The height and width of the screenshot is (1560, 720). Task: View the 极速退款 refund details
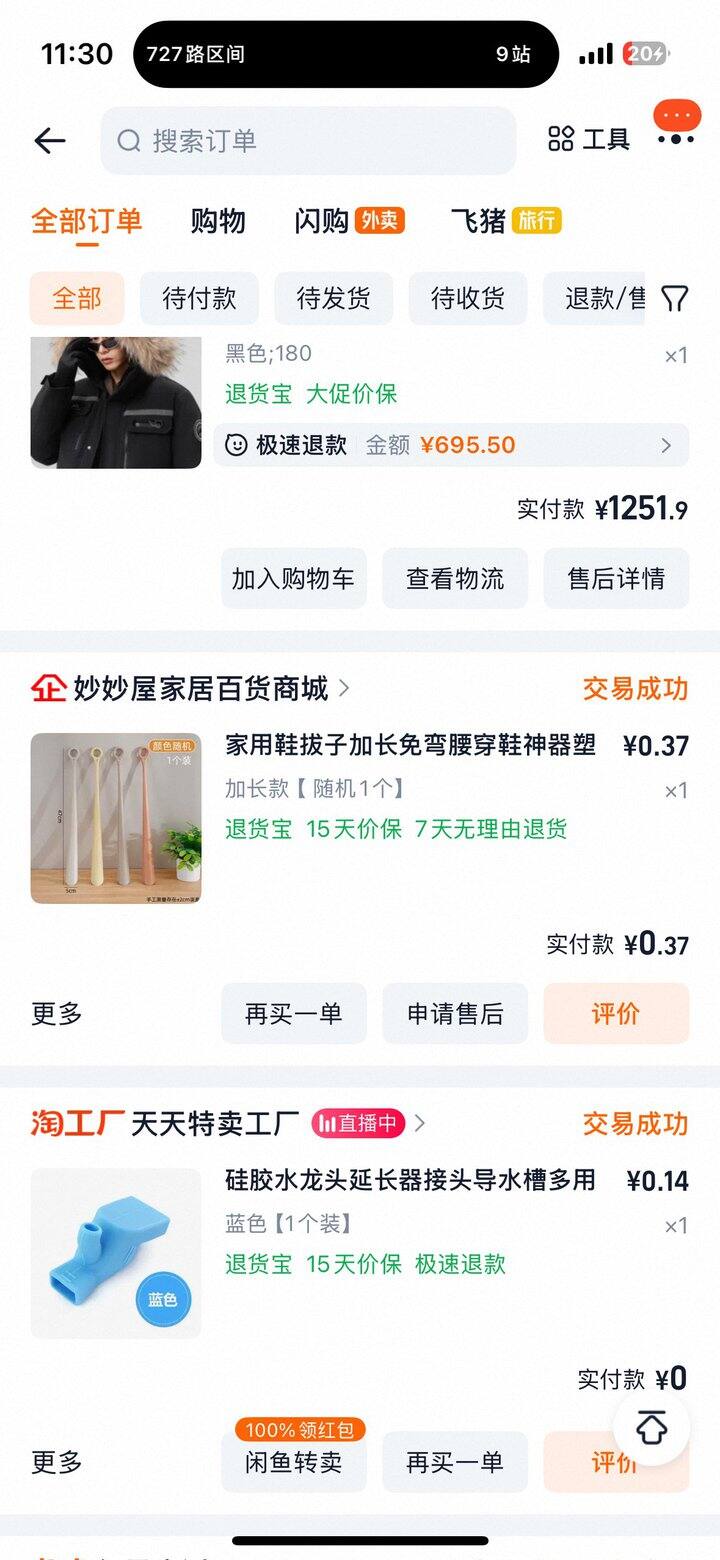point(451,445)
